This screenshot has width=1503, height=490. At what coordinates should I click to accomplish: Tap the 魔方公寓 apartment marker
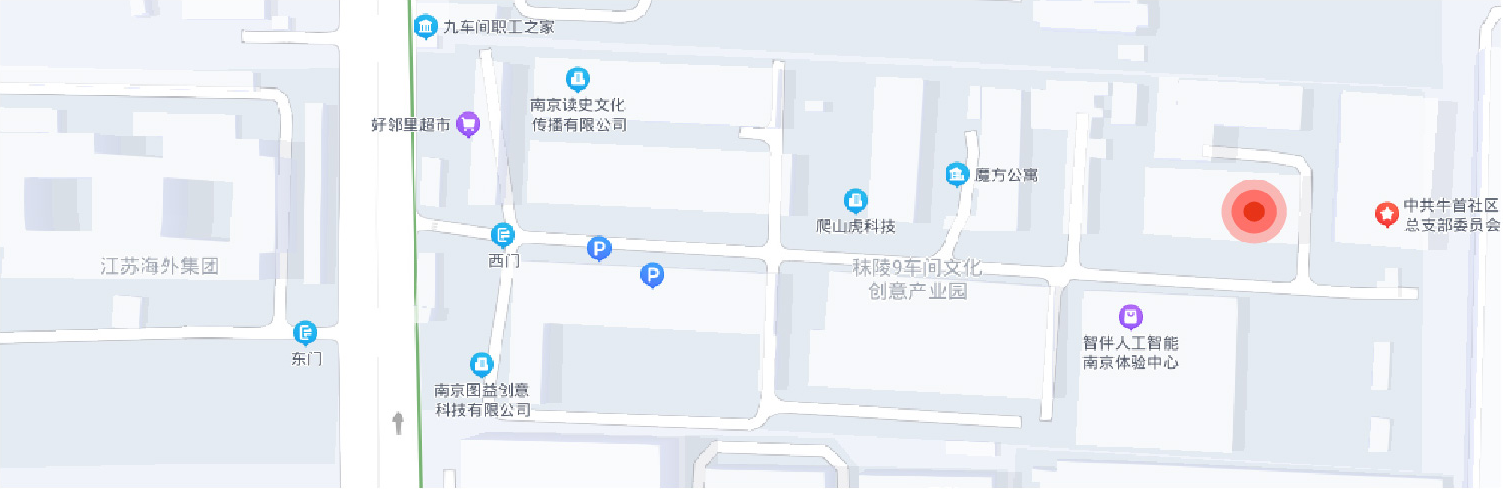957,175
